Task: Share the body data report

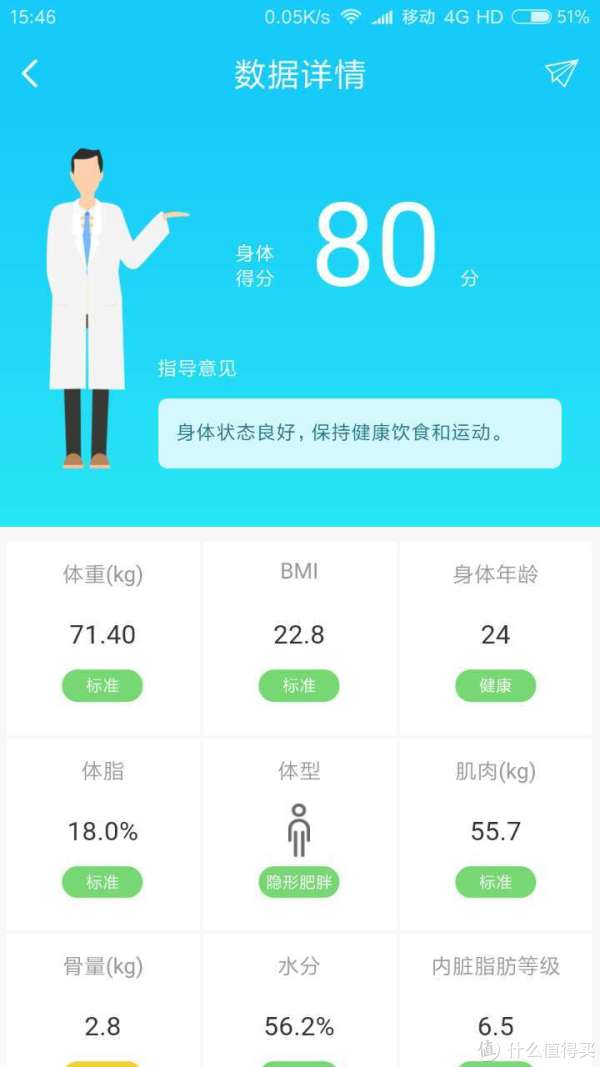Action: coord(561,73)
